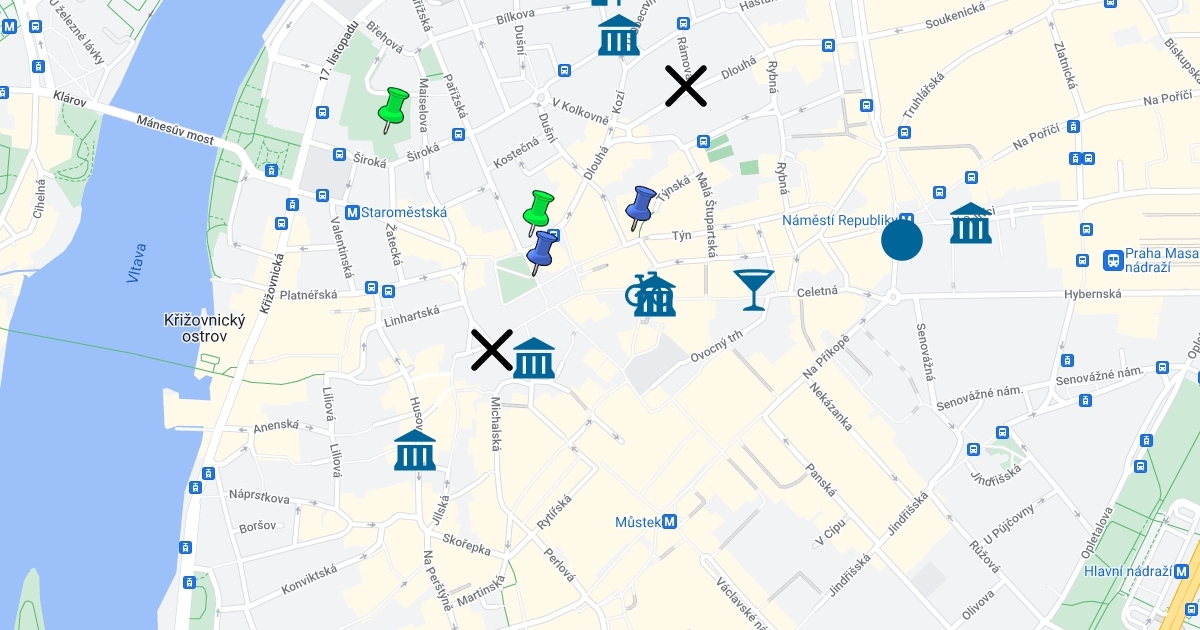The width and height of the screenshot is (1200, 630).
Task: Open the green pin near Široká
Action: click(391, 110)
